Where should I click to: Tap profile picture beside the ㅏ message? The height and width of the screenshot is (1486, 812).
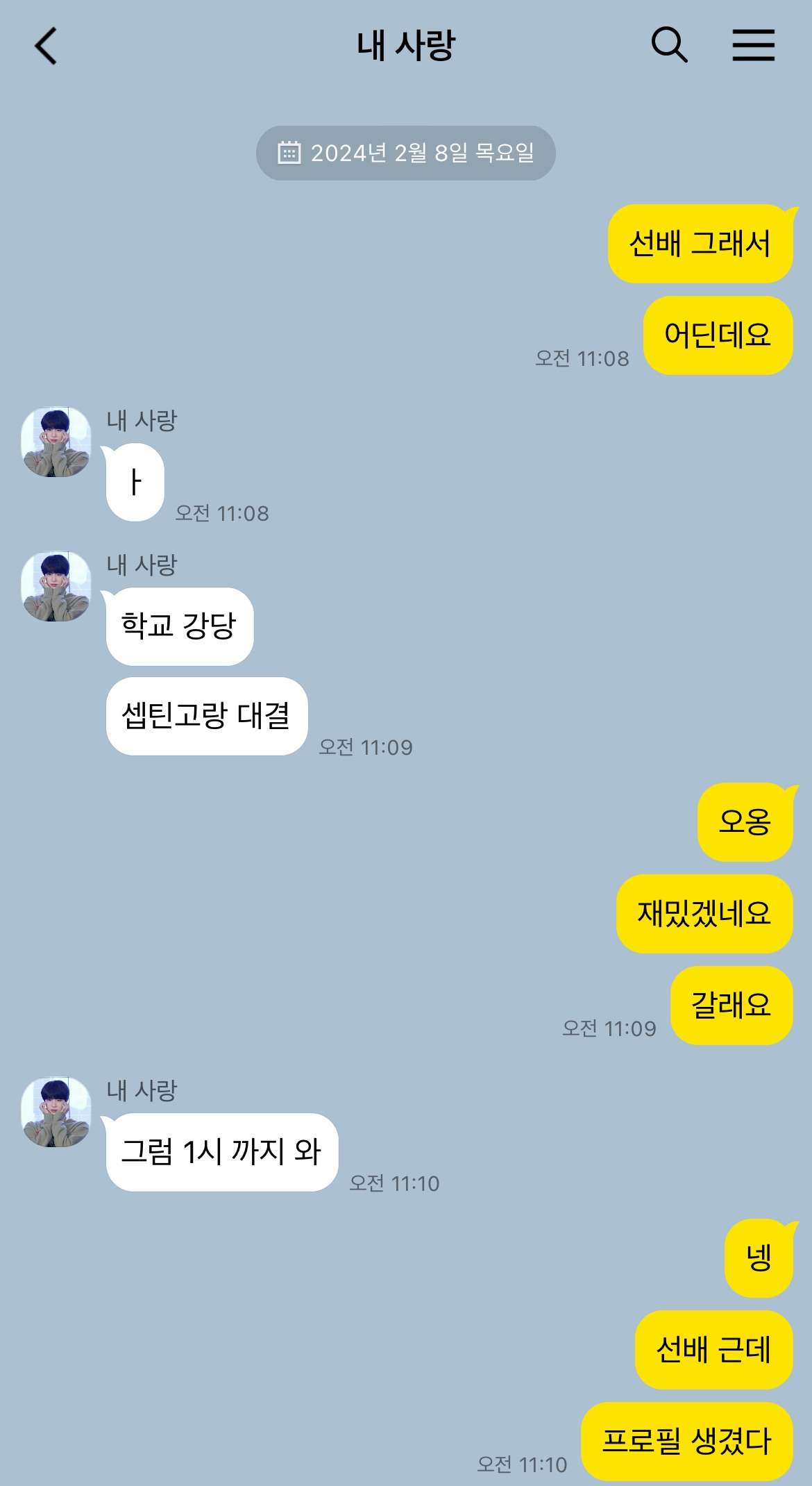pos(56,442)
